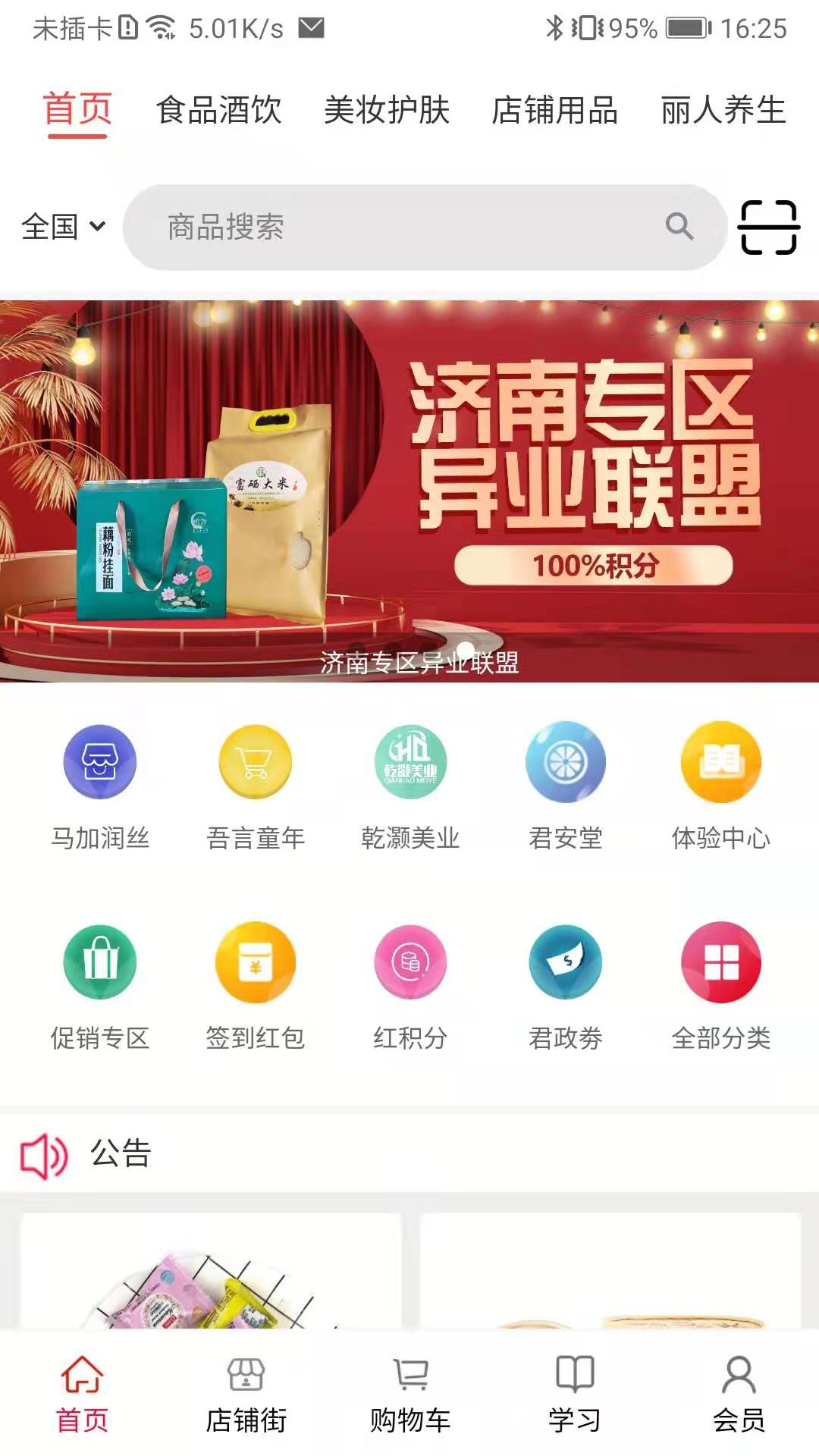
Task: Open the 乾灏美业 beauty icon
Action: pos(410,762)
